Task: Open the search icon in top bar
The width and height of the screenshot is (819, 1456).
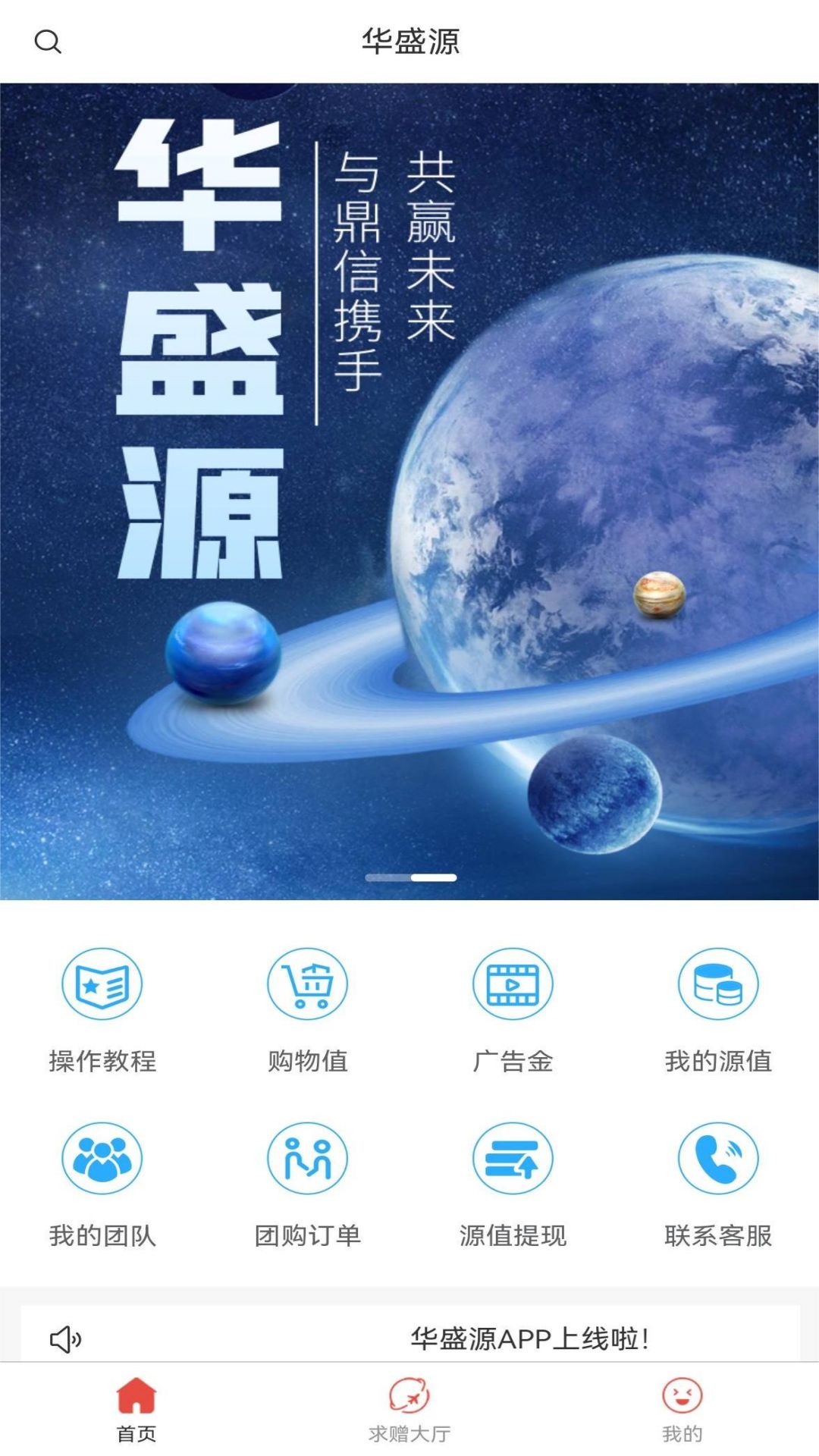Action: click(48, 42)
